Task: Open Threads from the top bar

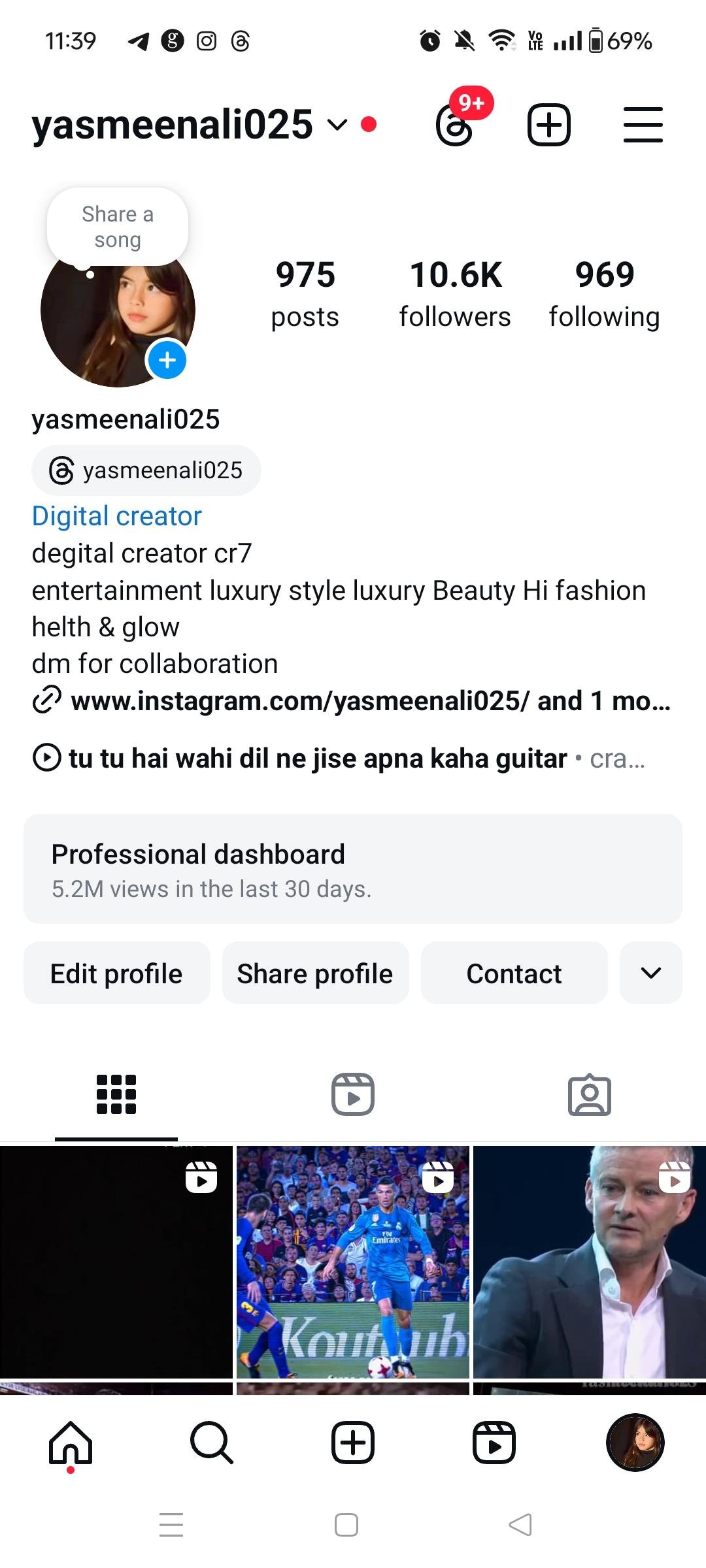Action: point(454,125)
